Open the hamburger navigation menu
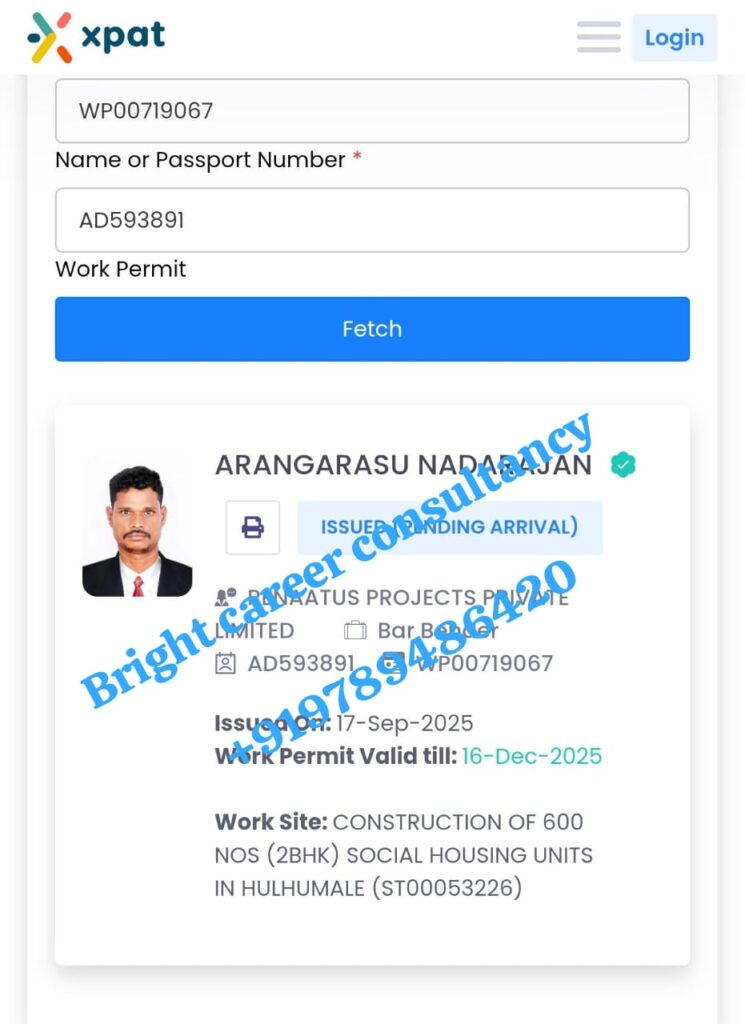 [x=598, y=37]
